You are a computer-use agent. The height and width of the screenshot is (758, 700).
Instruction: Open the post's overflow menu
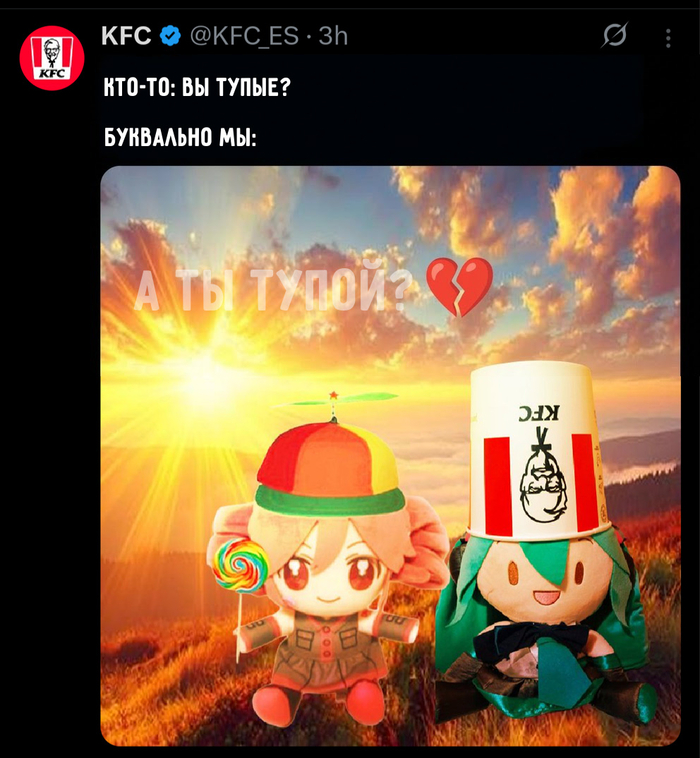tap(668, 38)
